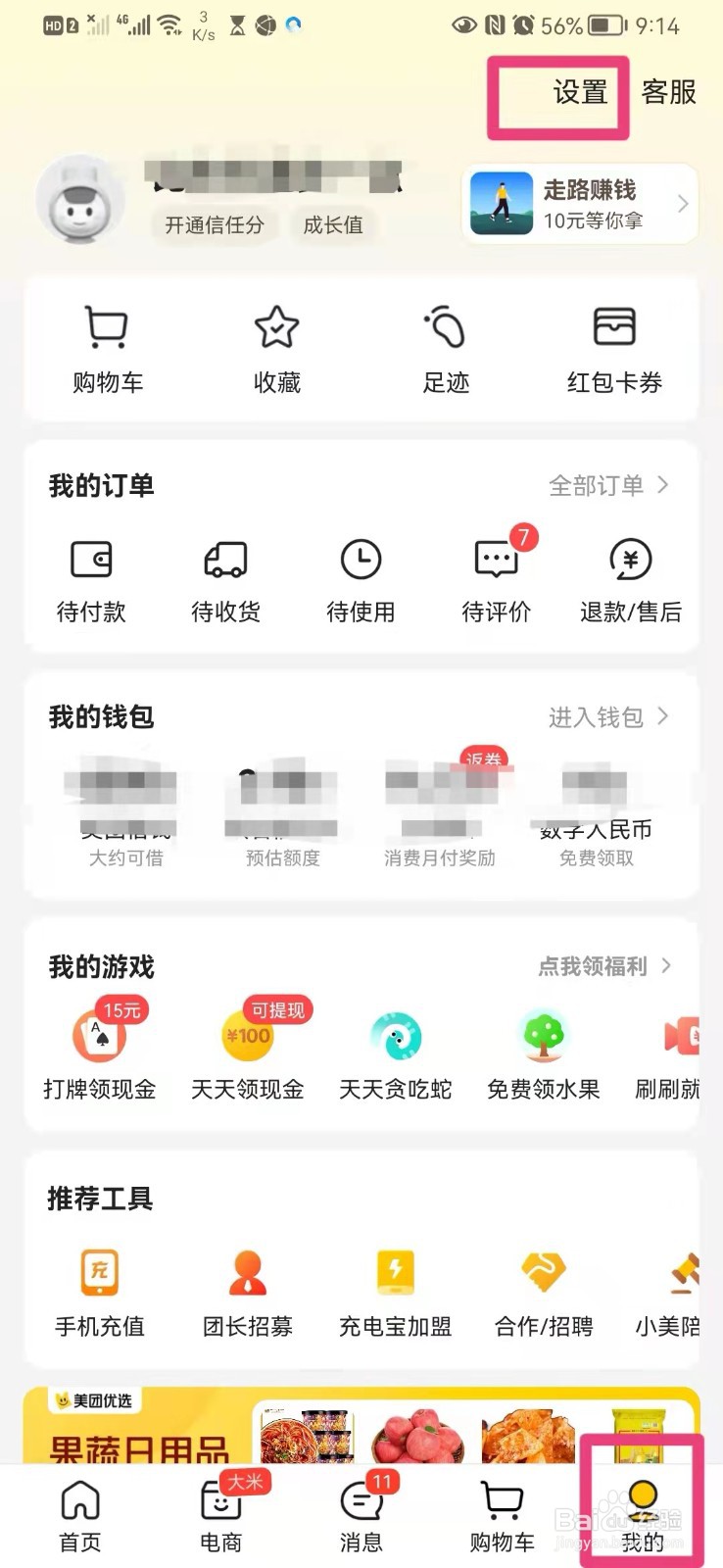
Task: Switch to the 消息 tab
Action: pyautogui.click(x=361, y=1515)
